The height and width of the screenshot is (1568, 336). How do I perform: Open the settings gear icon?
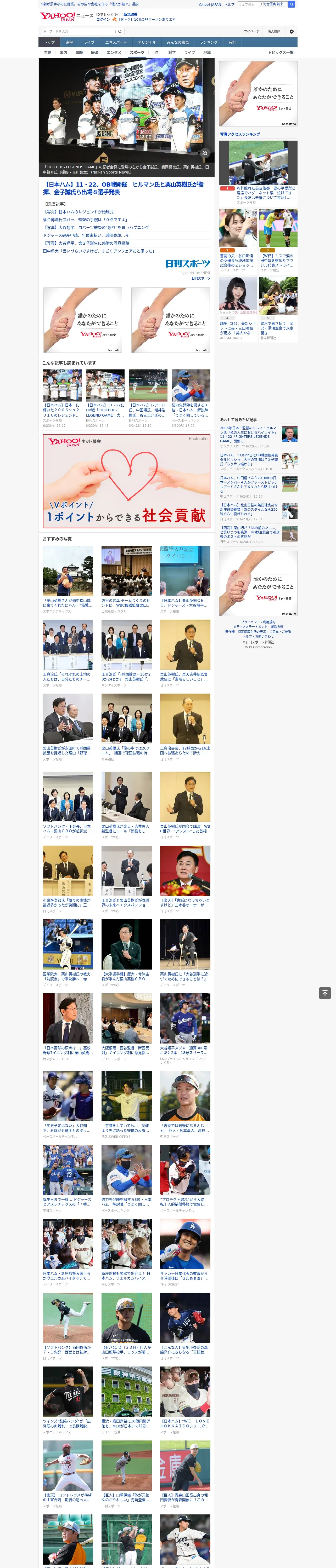(x=292, y=32)
